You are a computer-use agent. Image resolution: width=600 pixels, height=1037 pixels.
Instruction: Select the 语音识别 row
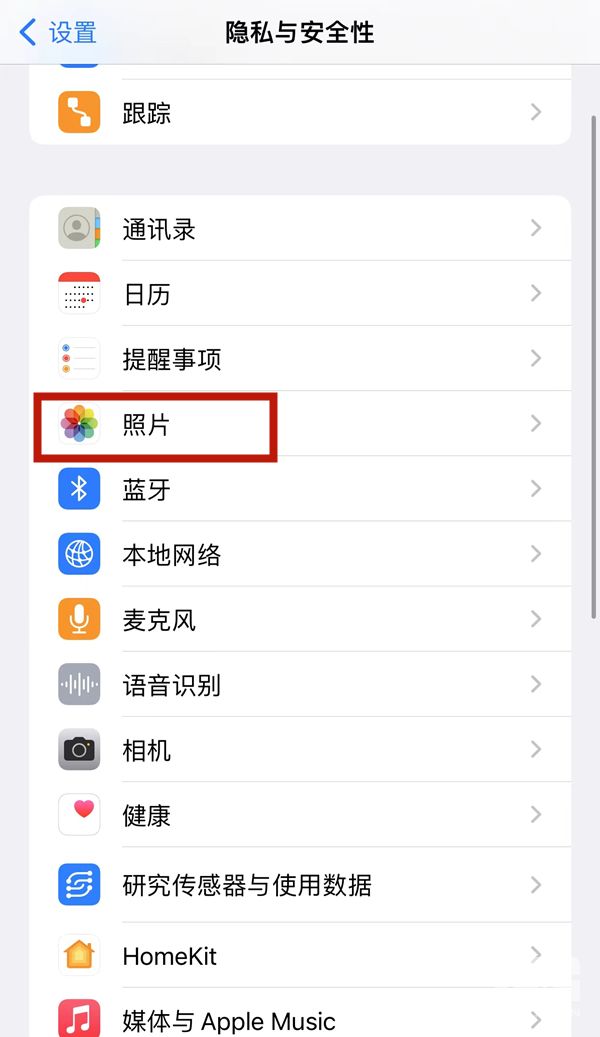pyautogui.click(x=300, y=684)
